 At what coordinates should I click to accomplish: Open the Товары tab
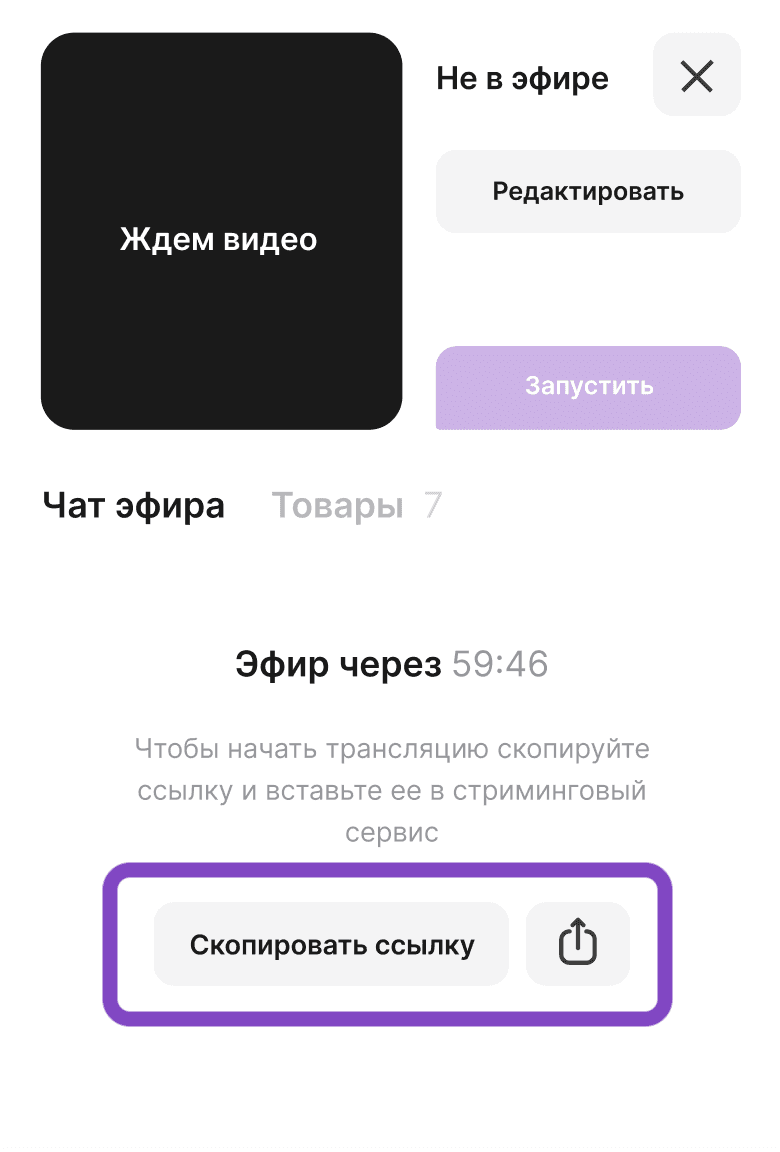tap(338, 506)
